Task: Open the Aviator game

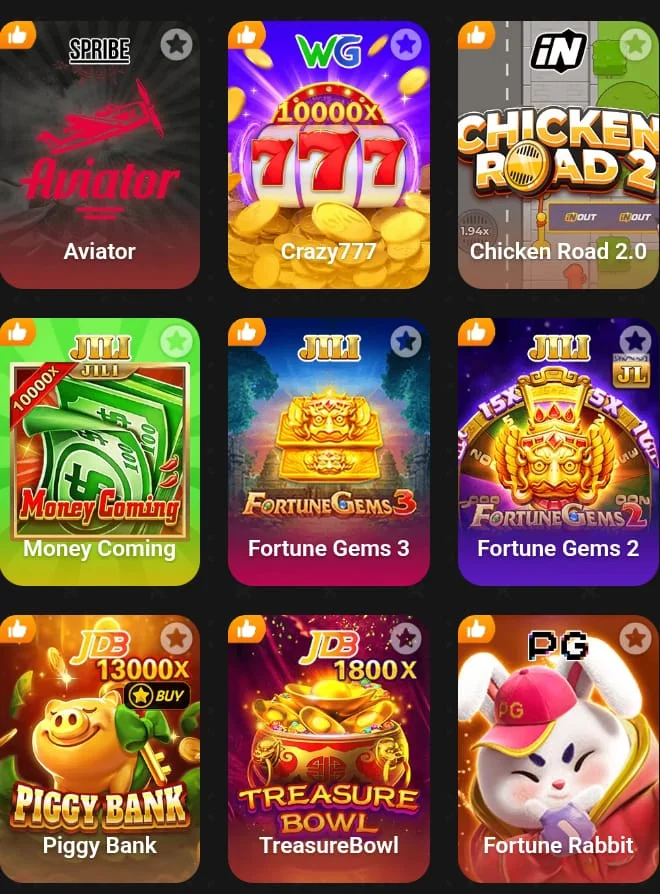Action: (x=100, y=160)
